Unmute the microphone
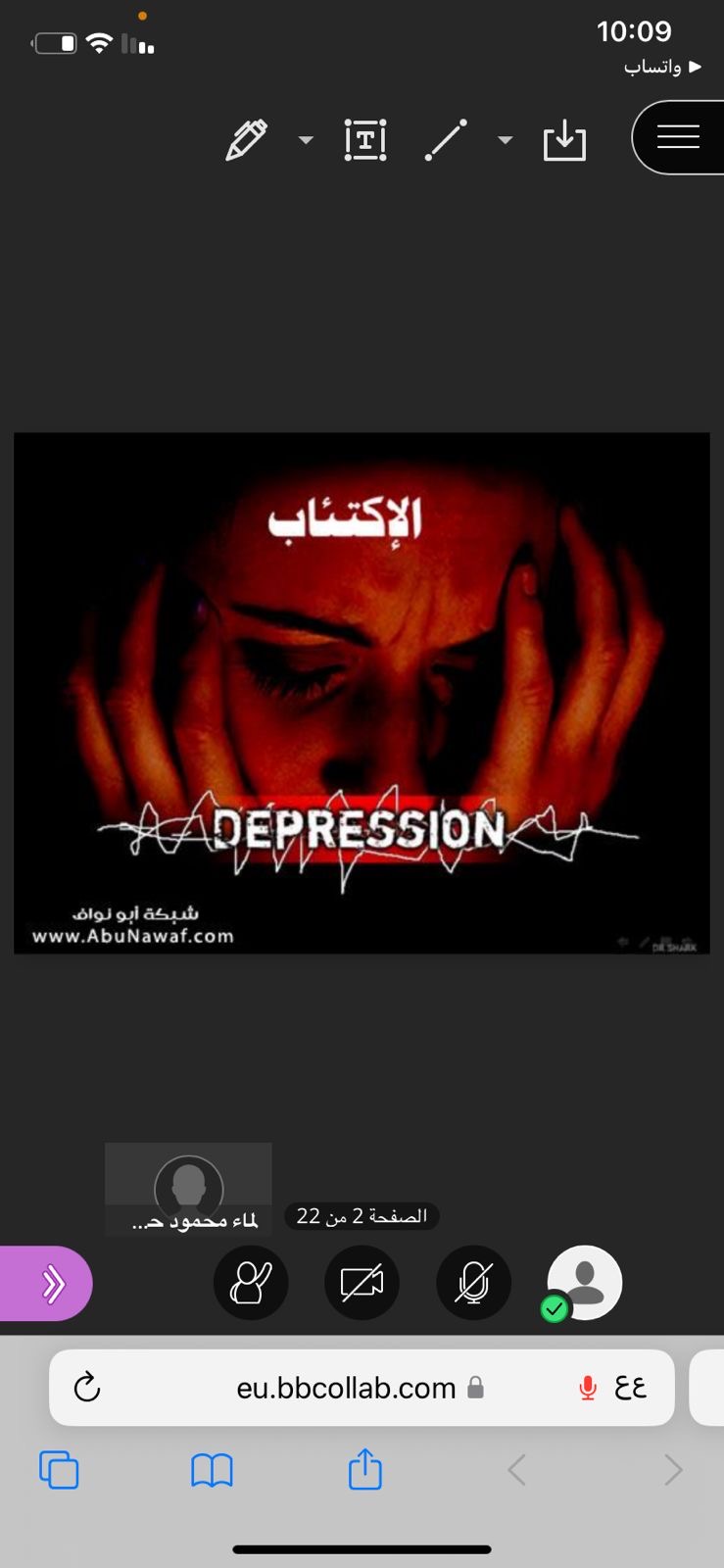 click(473, 1283)
